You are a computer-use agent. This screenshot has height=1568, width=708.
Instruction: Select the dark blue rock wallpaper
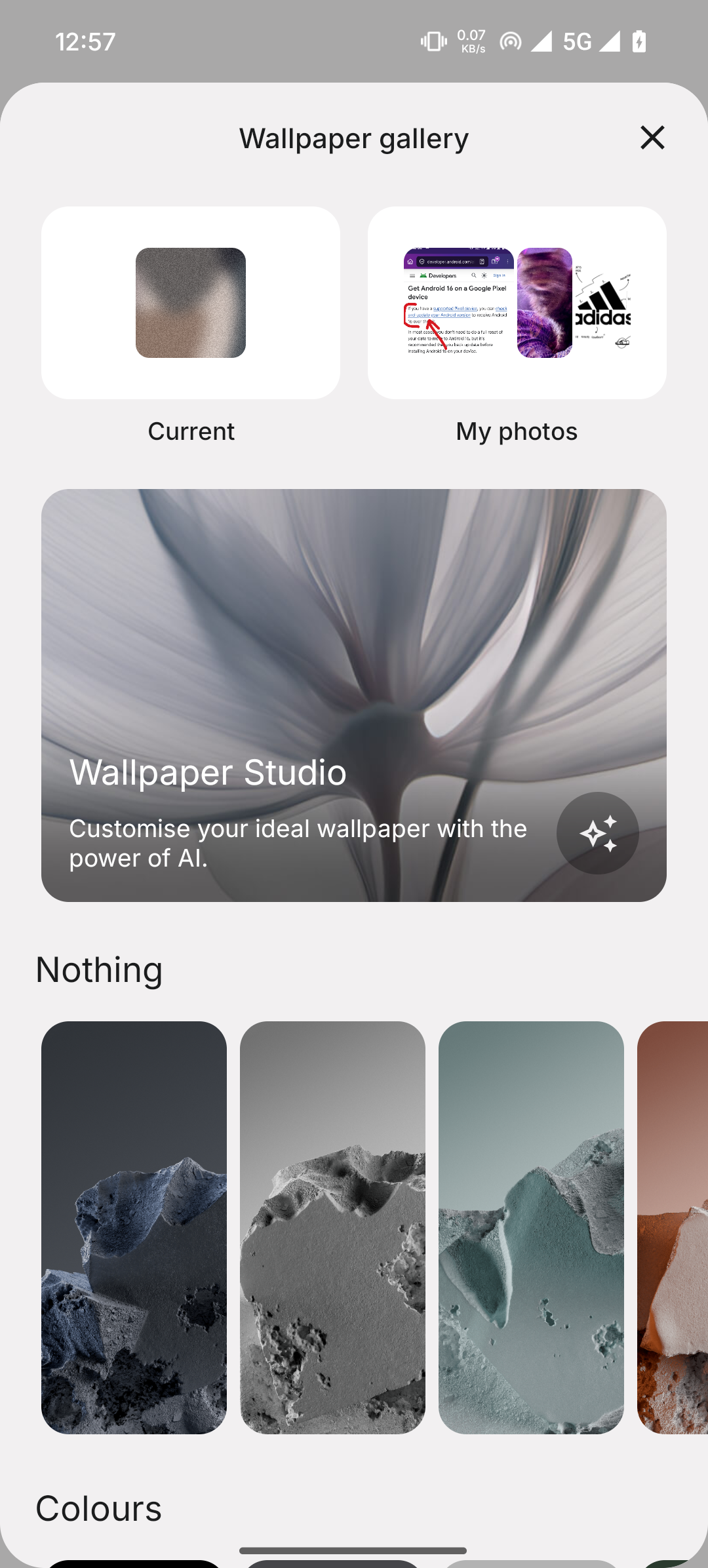134,1227
